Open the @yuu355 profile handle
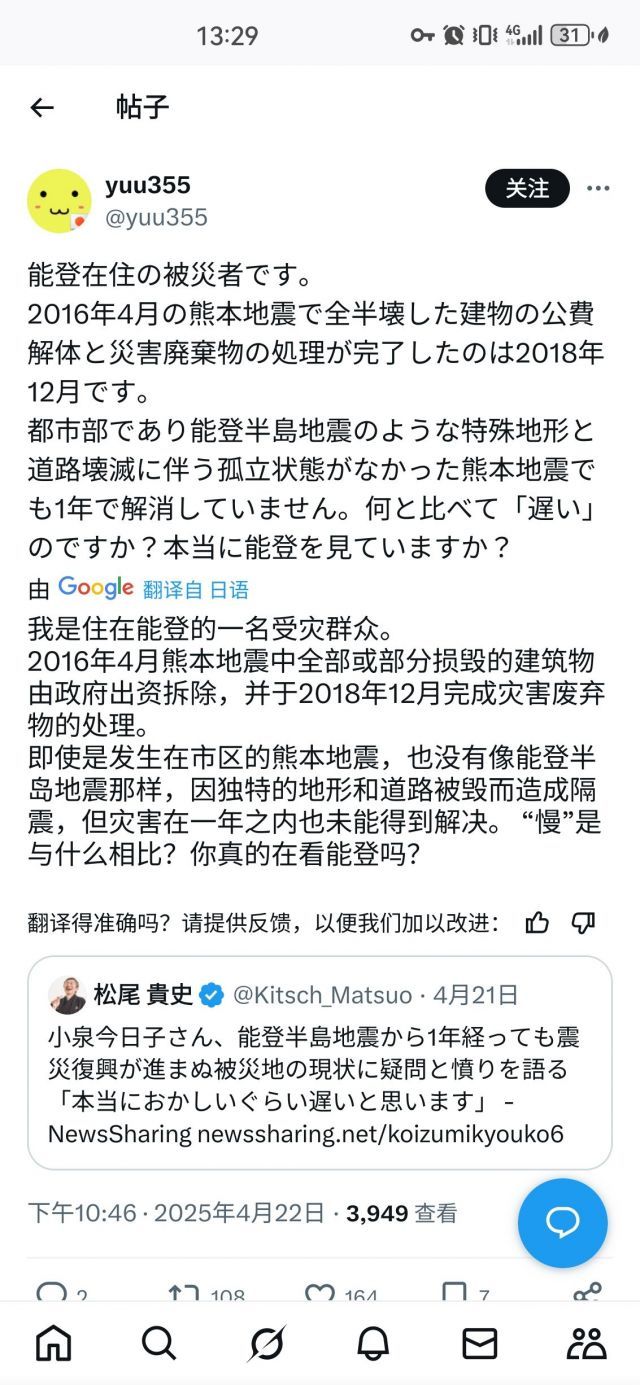Screen dimensions: 640x1385 156,217
